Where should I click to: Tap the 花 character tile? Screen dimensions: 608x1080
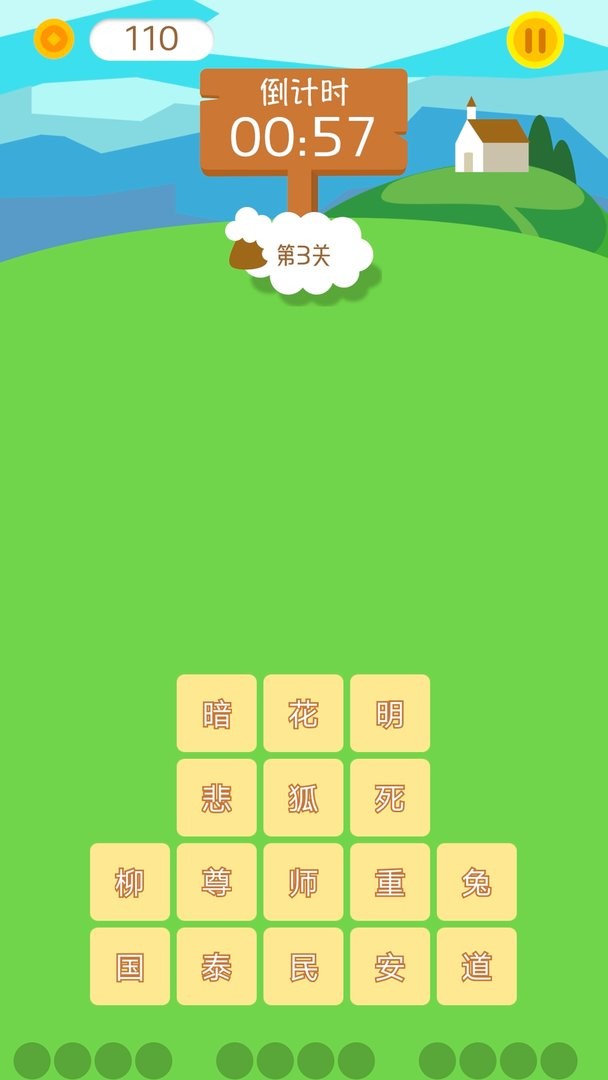[x=303, y=713]
